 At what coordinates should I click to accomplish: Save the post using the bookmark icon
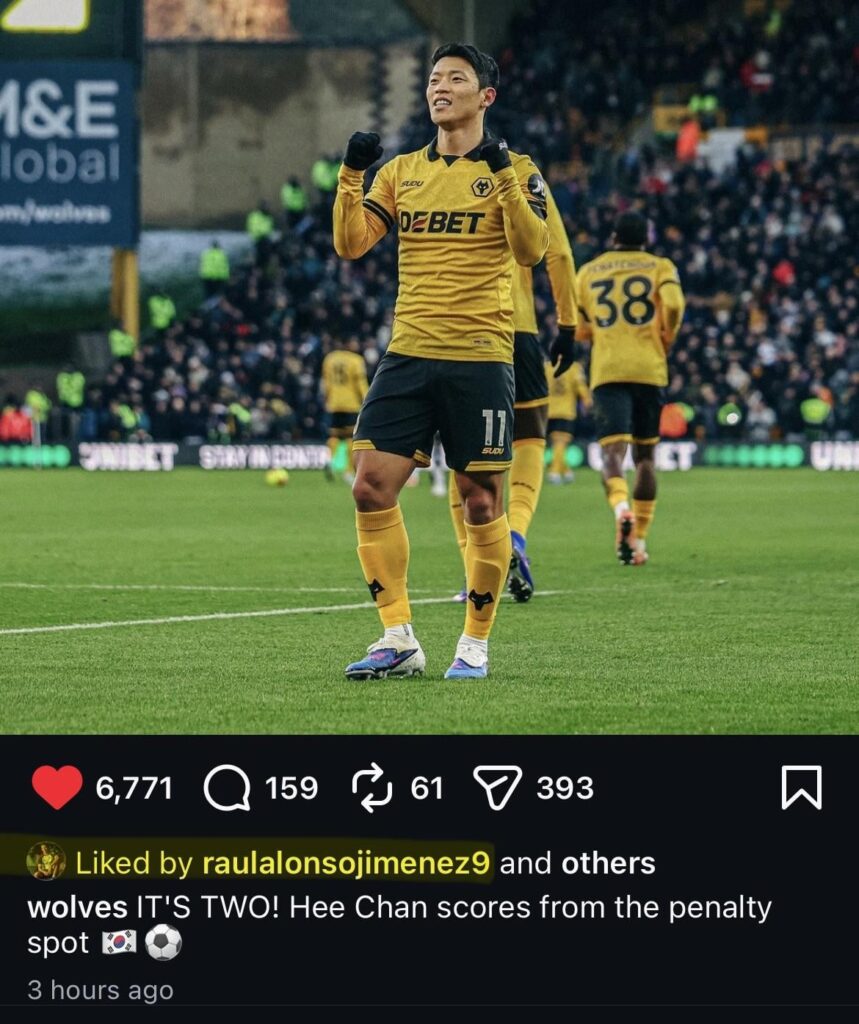click(803, 789)
